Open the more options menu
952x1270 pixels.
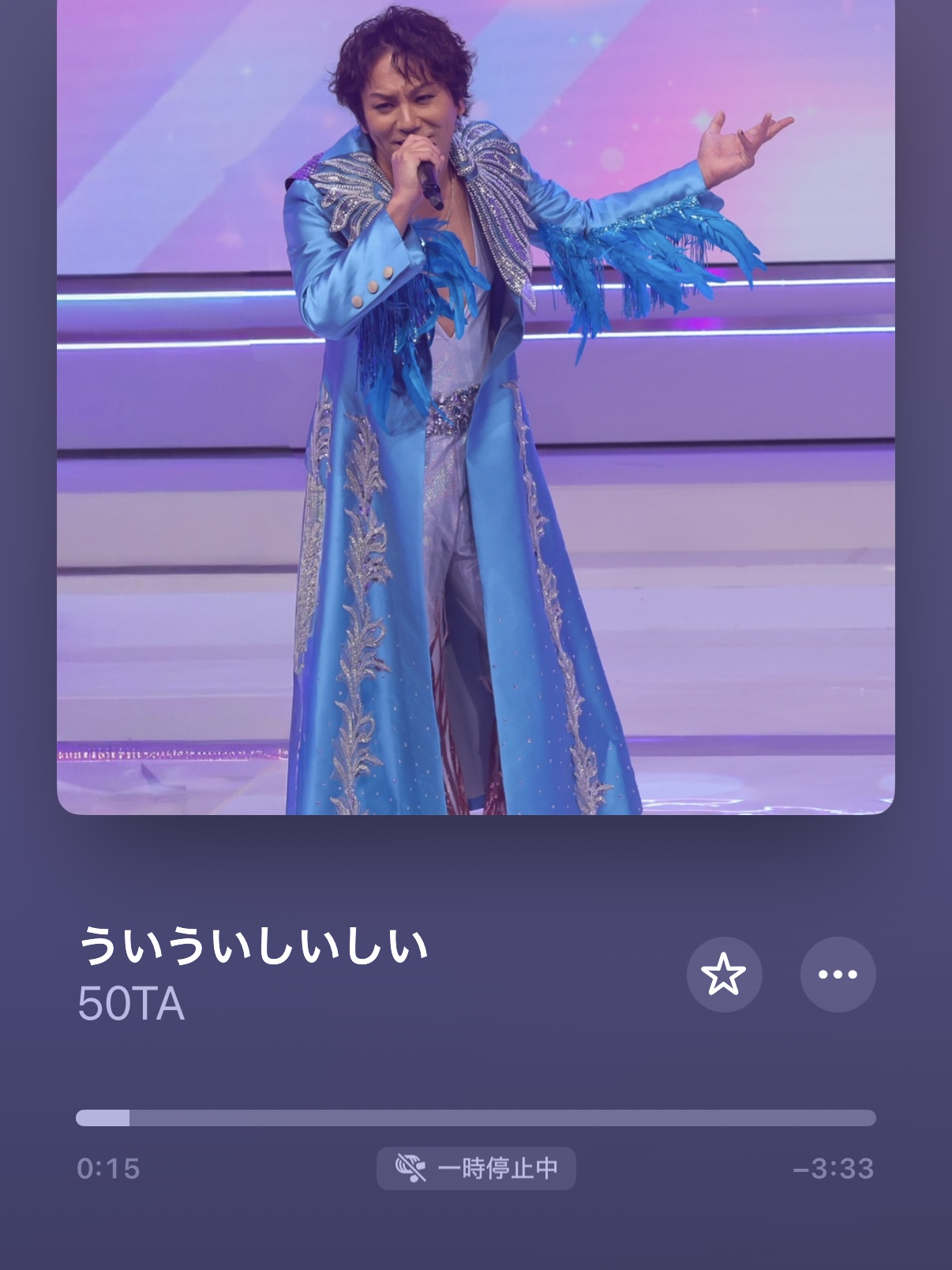pos(838,975)
